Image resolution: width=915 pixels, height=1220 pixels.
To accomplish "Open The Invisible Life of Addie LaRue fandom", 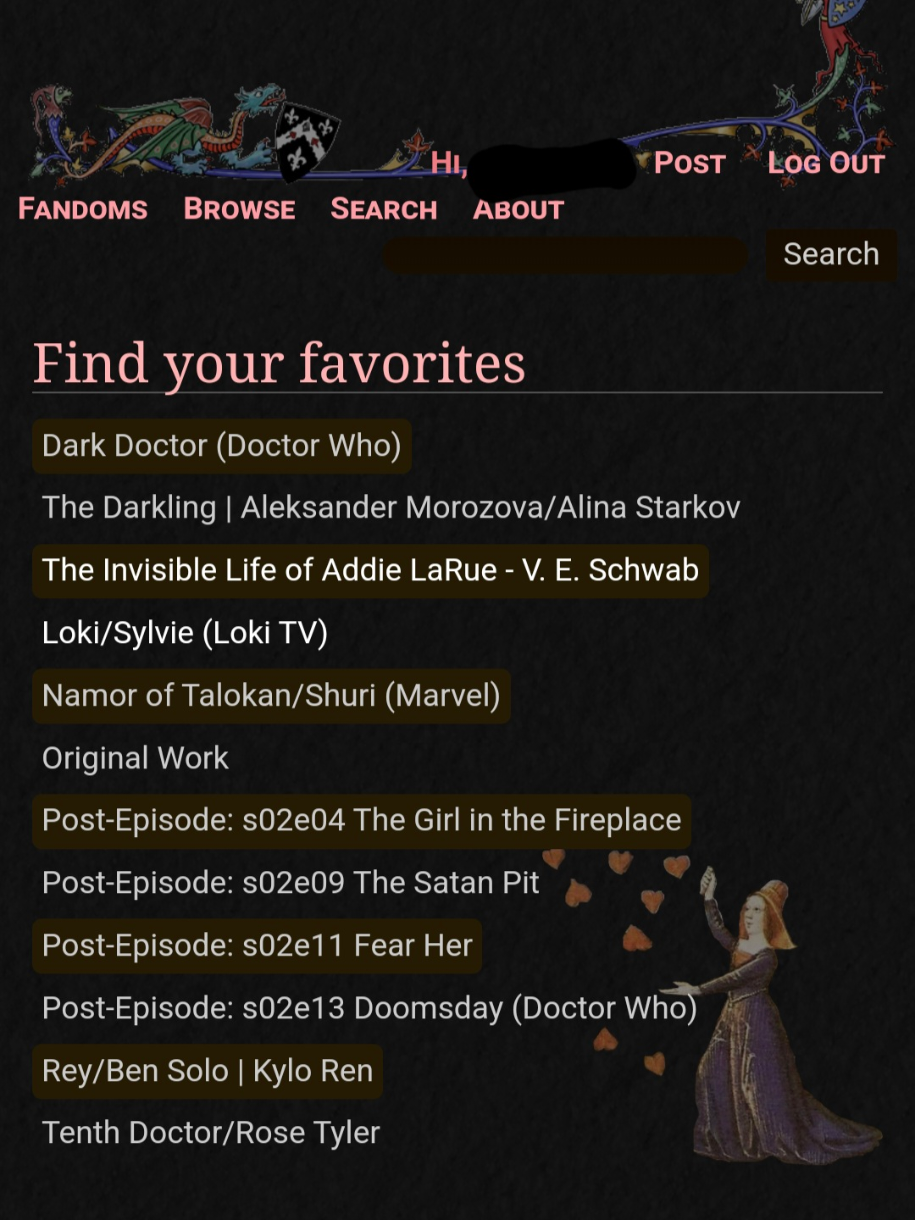I will click(x=369, y=570).
